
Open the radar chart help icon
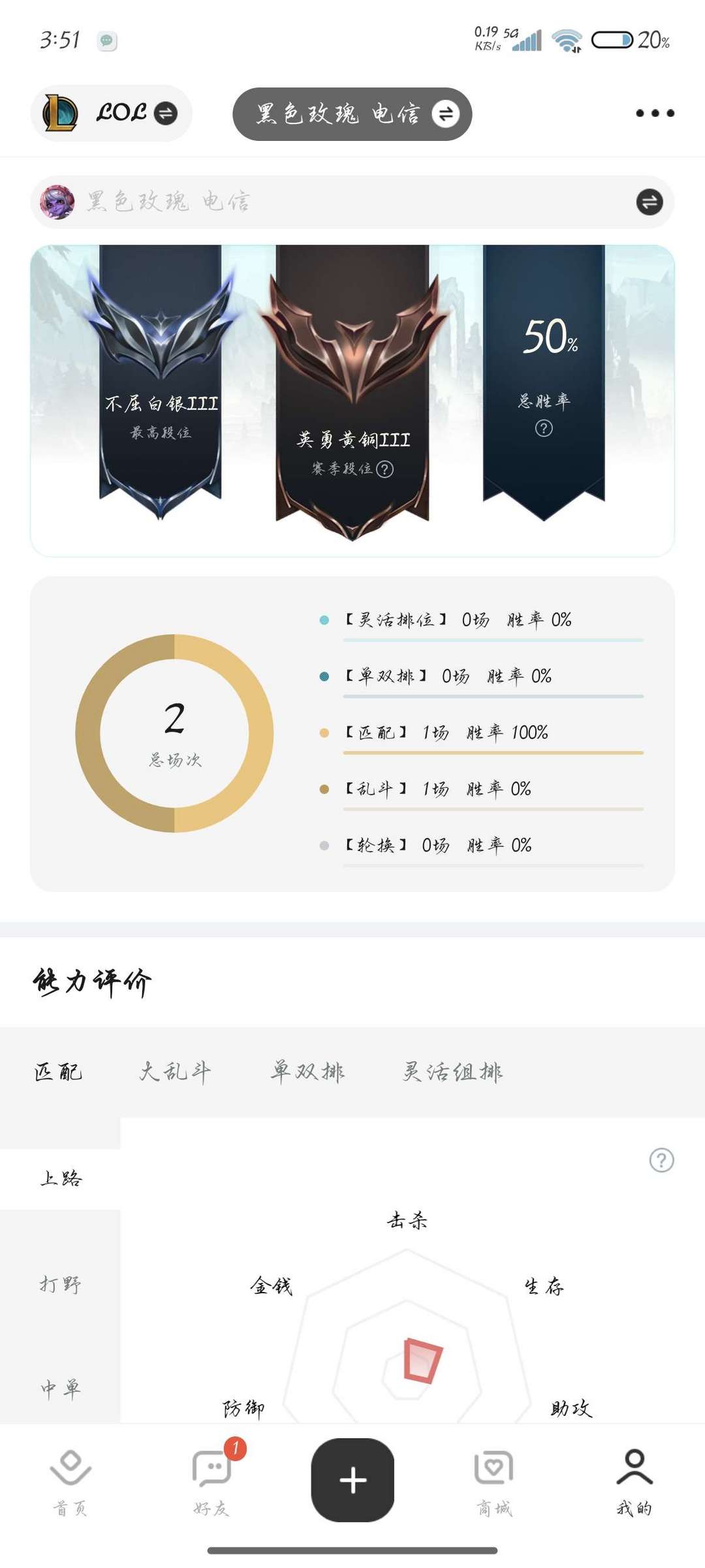[x=661, y=1160]
